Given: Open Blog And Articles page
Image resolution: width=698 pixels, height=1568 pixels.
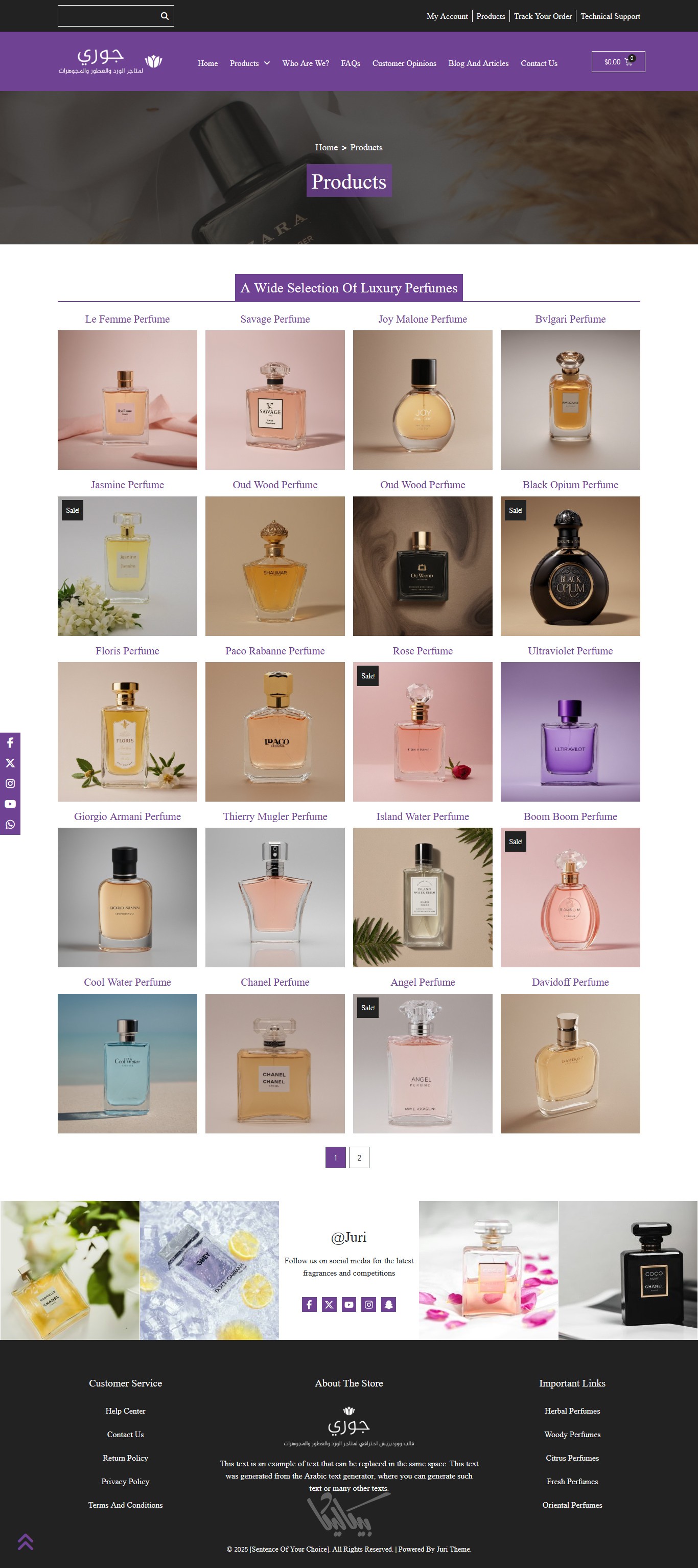Looking at the screenshot, I should pyautogui.click(x=478, y=63).
